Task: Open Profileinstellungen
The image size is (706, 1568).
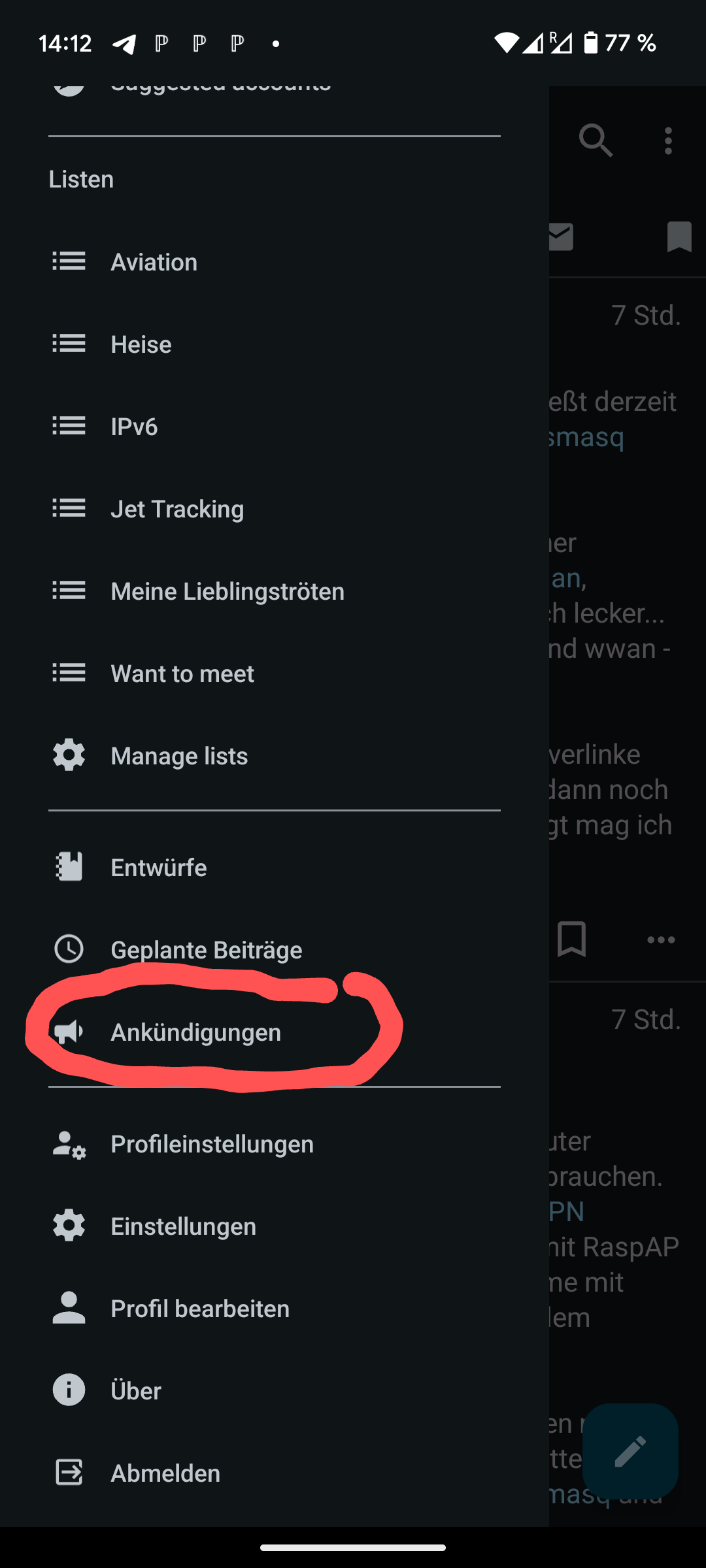Action: pos(212,1144)
